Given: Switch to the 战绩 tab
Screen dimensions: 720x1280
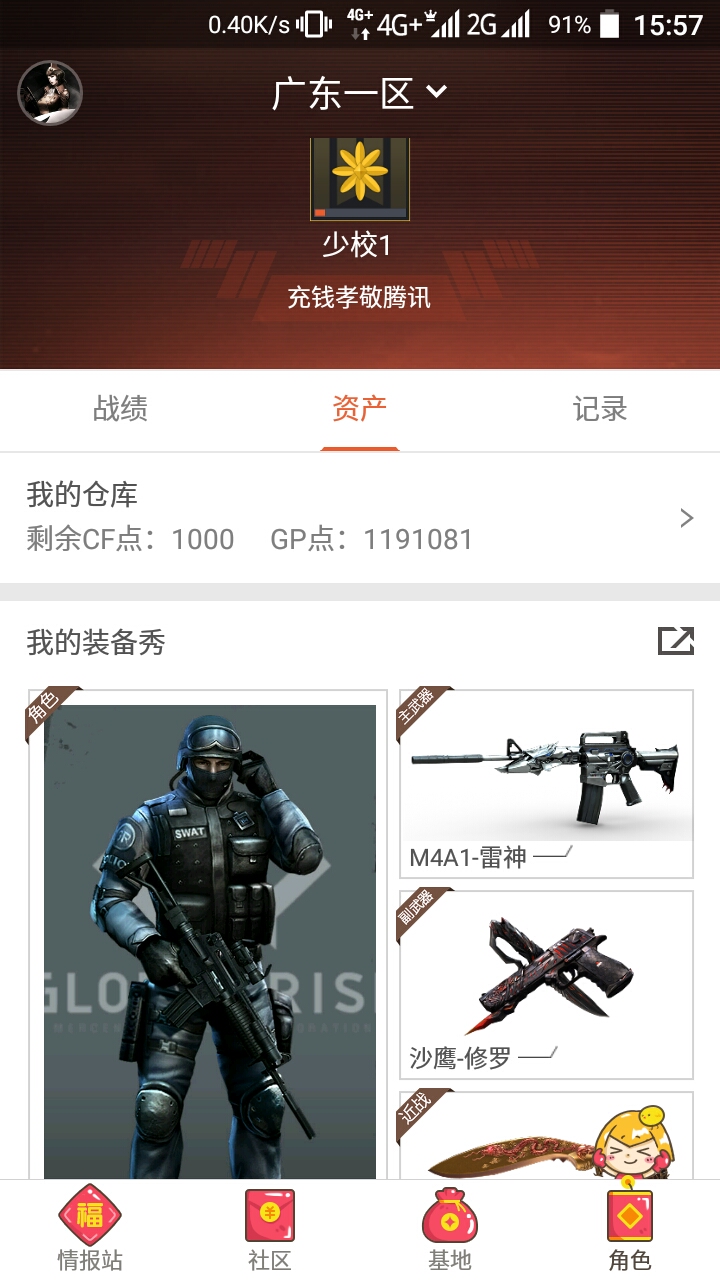Looking at the screenshot, I should (120, 409).
